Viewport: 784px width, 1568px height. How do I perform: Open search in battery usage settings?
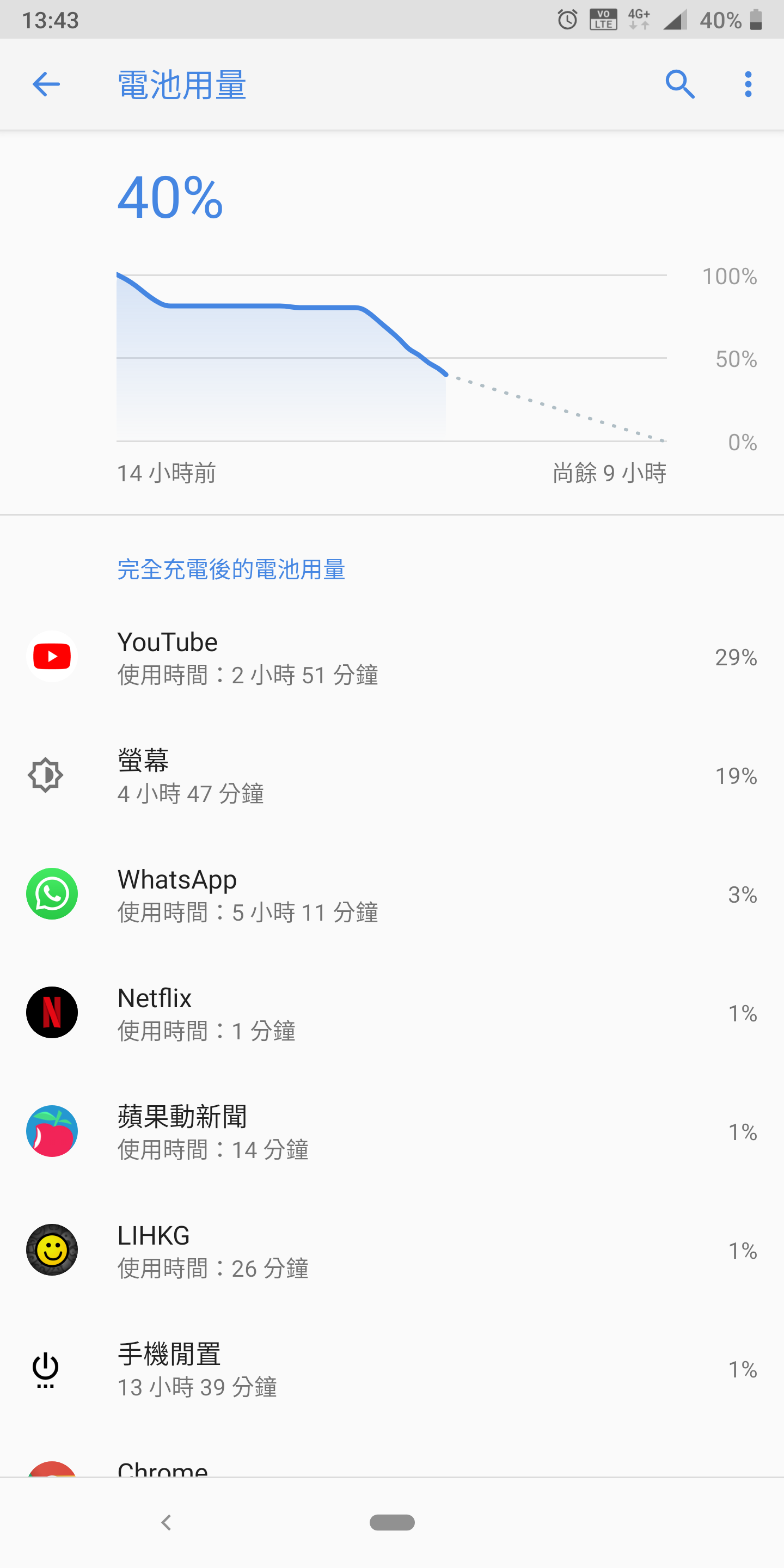680,84
